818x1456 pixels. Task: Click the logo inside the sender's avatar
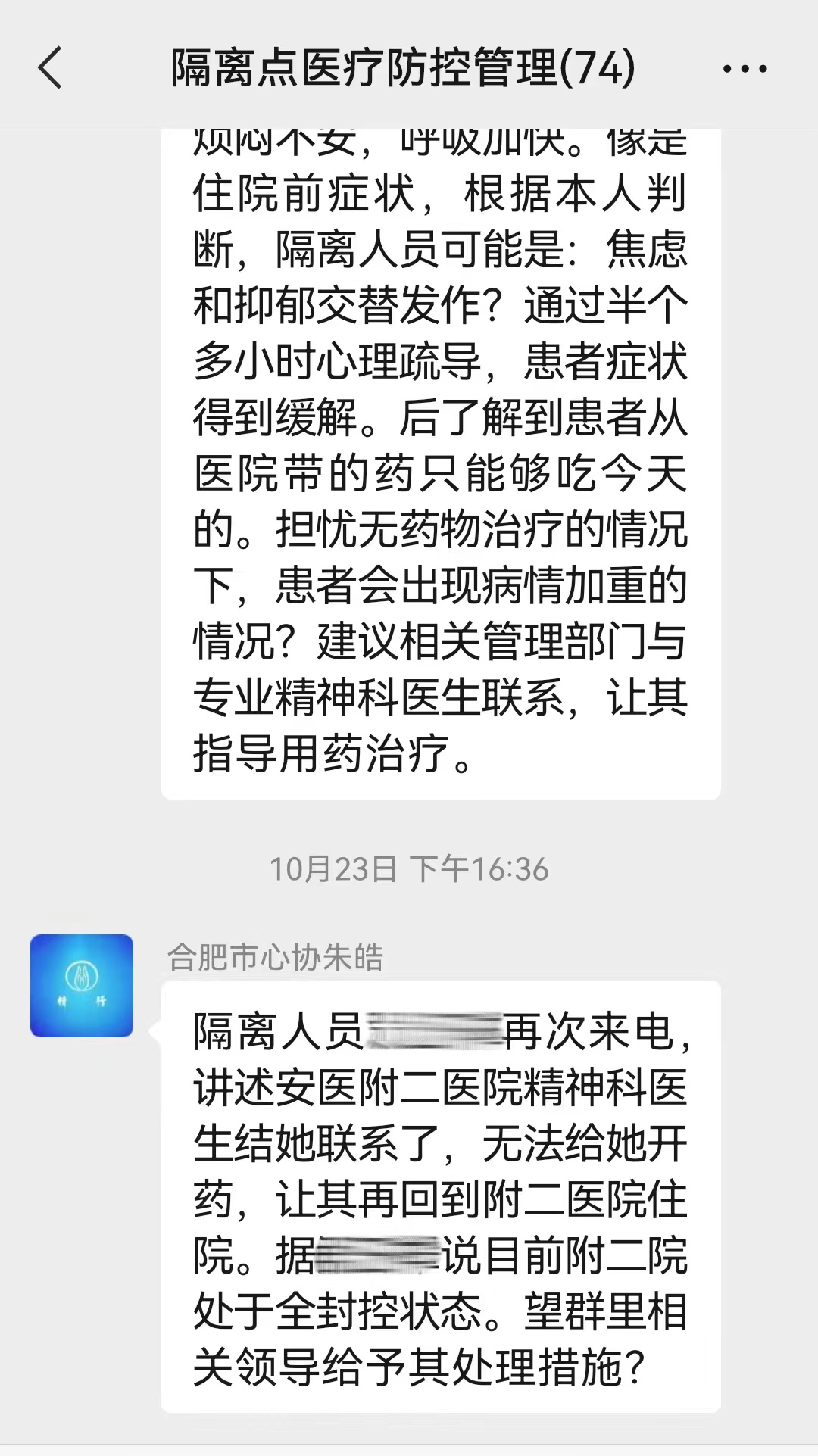click(82, 977)
